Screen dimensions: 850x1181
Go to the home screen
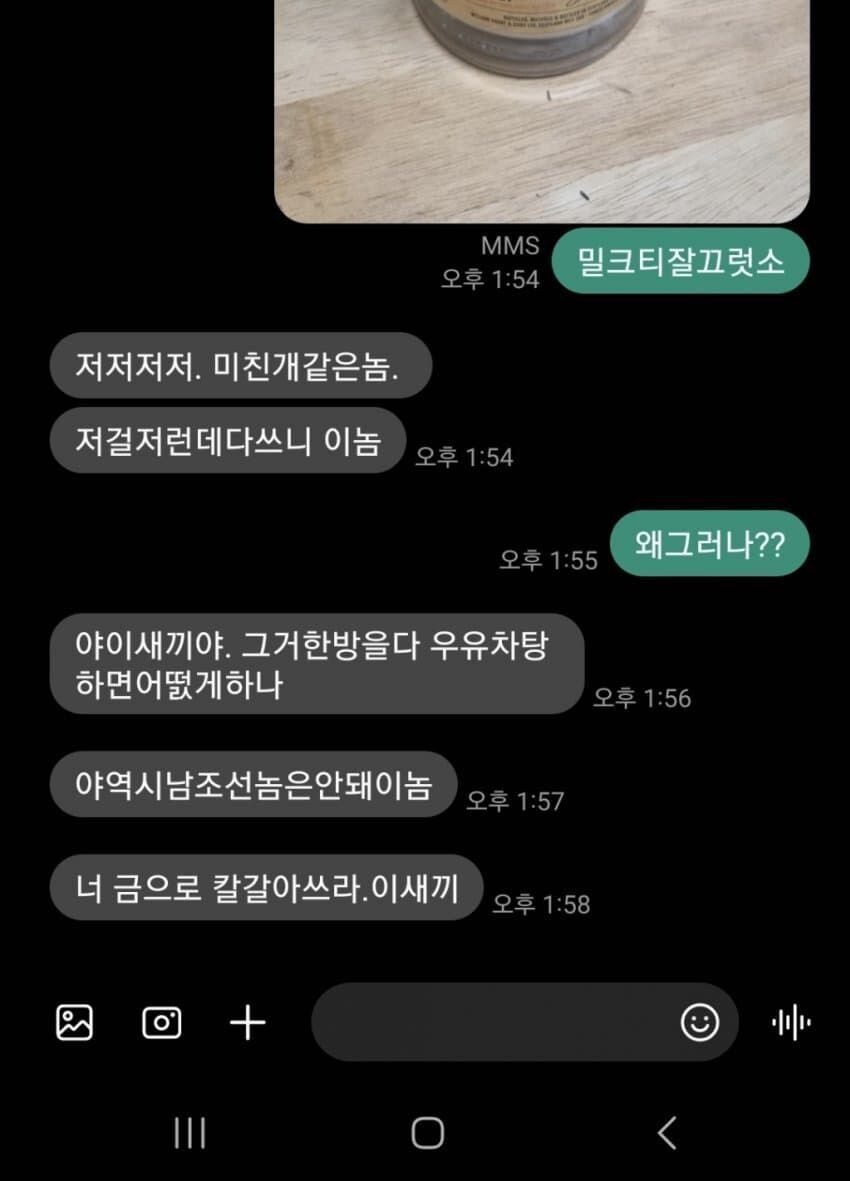[427, 1133]
